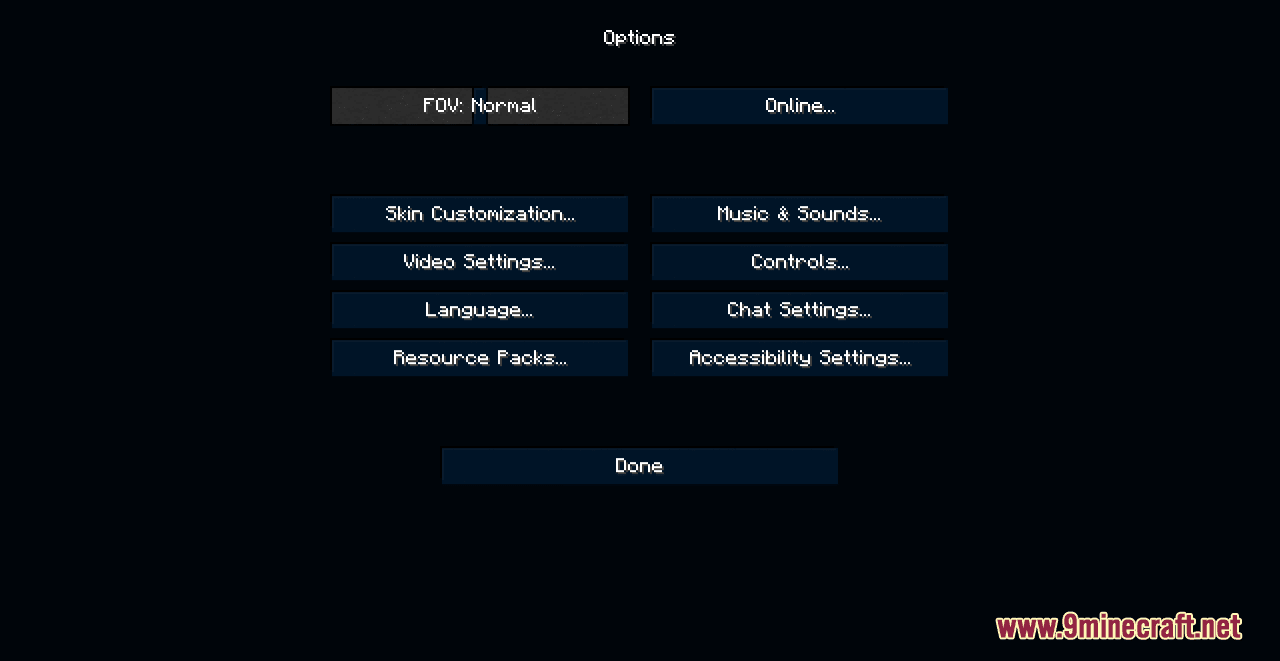Open Resource Packs
This screenshot has height=661, width=1280.
point(480,358)
